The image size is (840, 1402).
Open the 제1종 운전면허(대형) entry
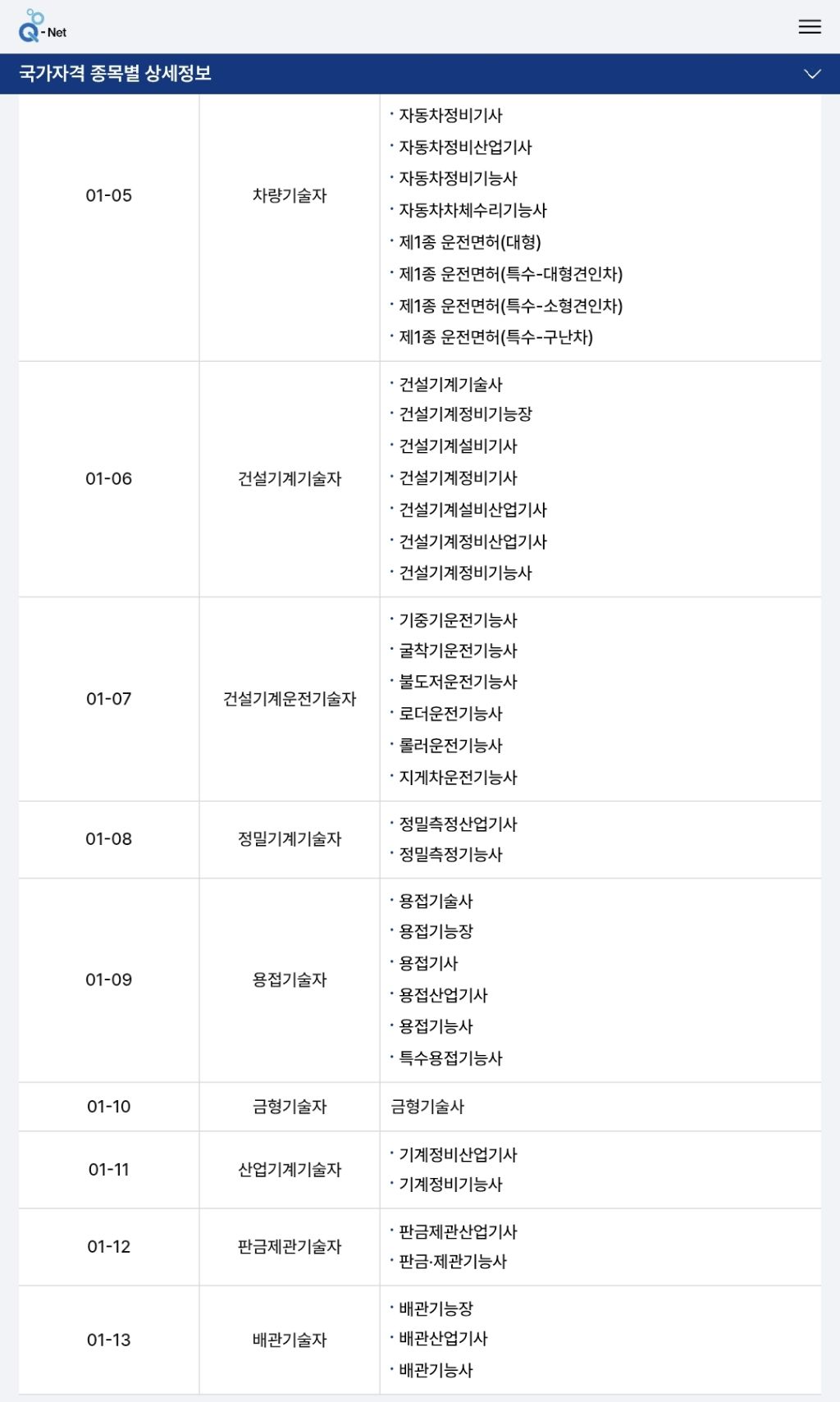[472, 242]
